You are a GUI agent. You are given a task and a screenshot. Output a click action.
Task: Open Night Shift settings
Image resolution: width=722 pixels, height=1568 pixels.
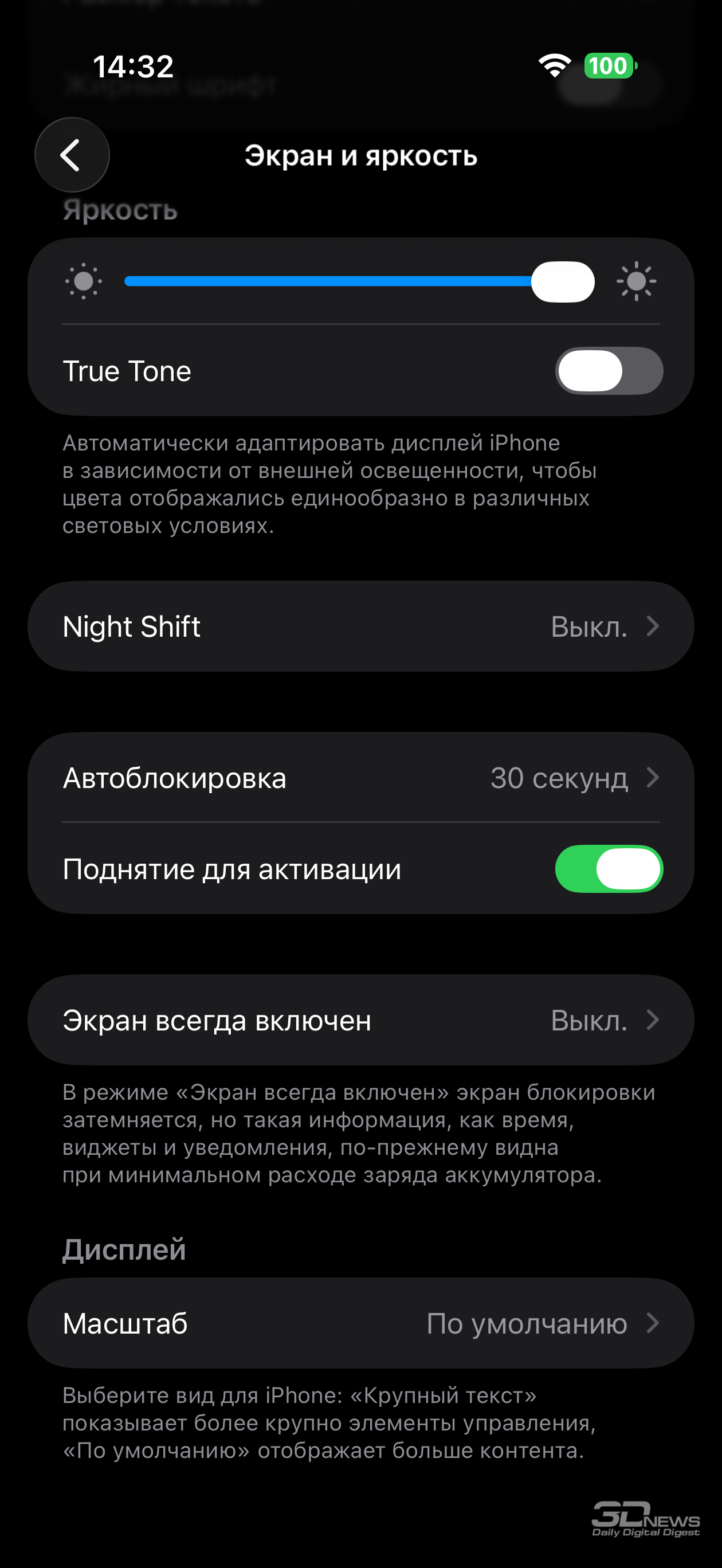coord(360,626)
